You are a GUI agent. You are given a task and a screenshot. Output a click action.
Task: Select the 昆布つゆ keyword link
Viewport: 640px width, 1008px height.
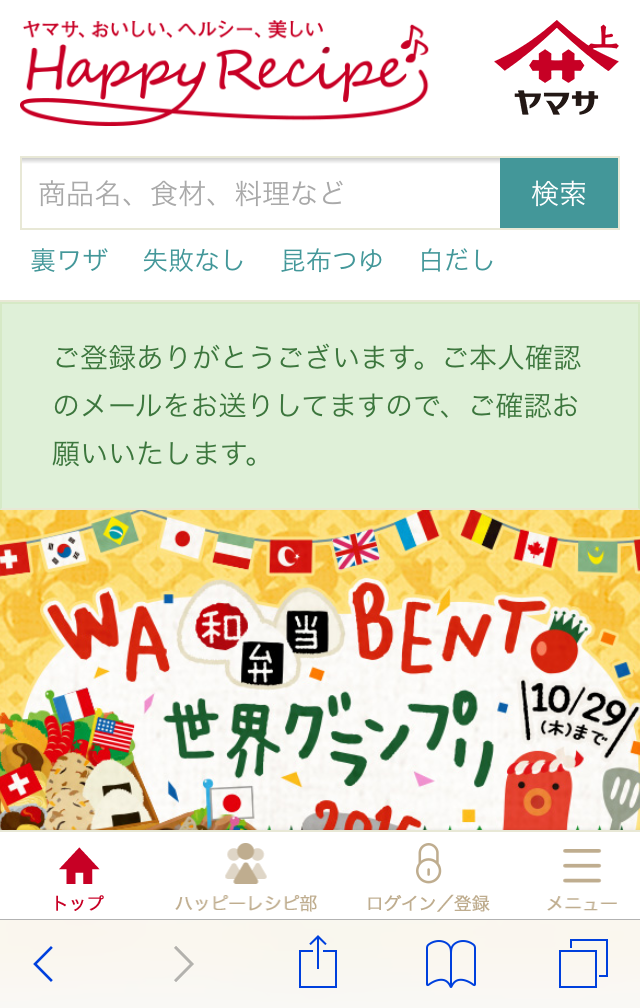[332, 261]
